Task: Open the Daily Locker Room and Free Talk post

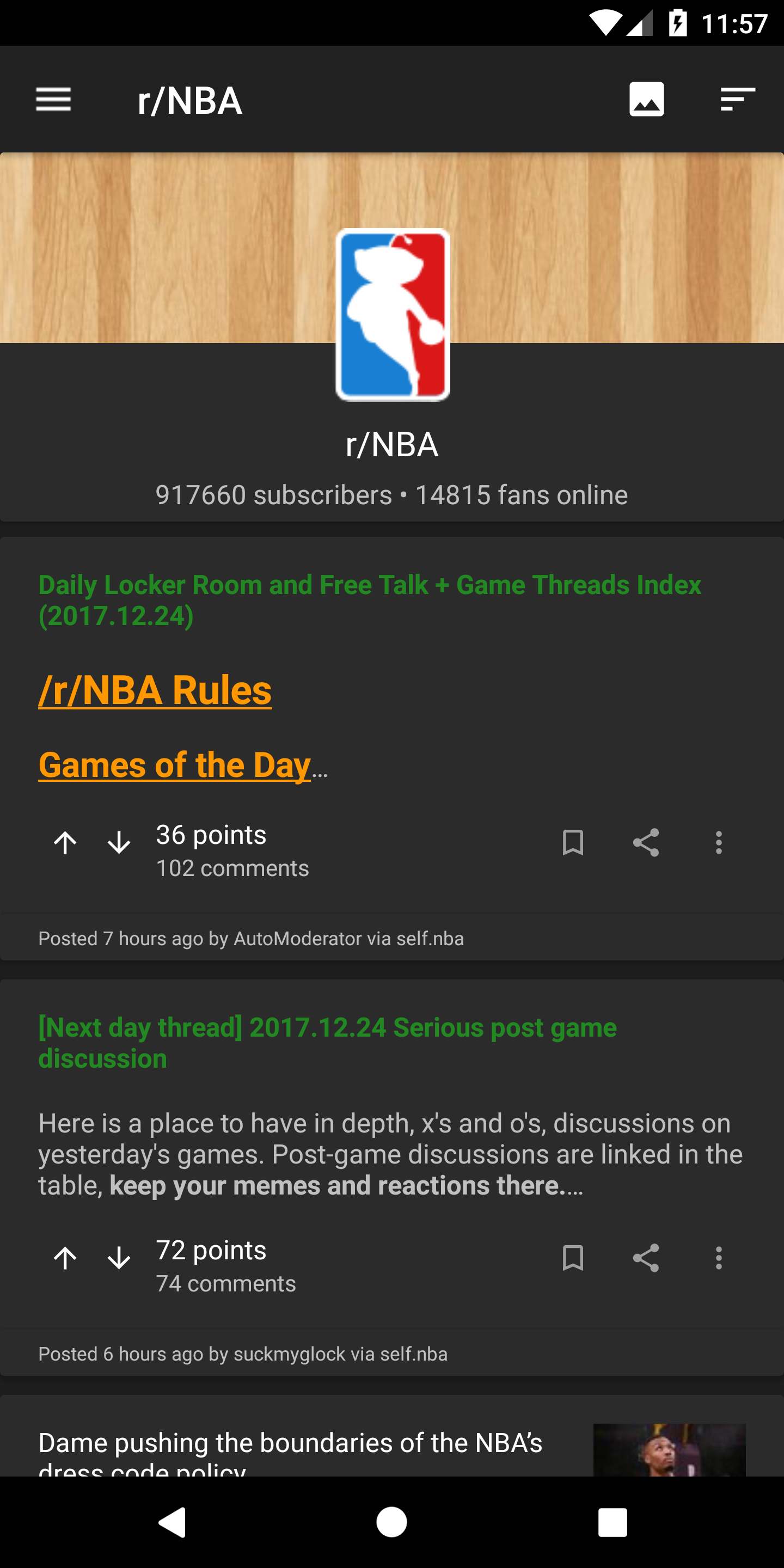Action: click(370, 600)
